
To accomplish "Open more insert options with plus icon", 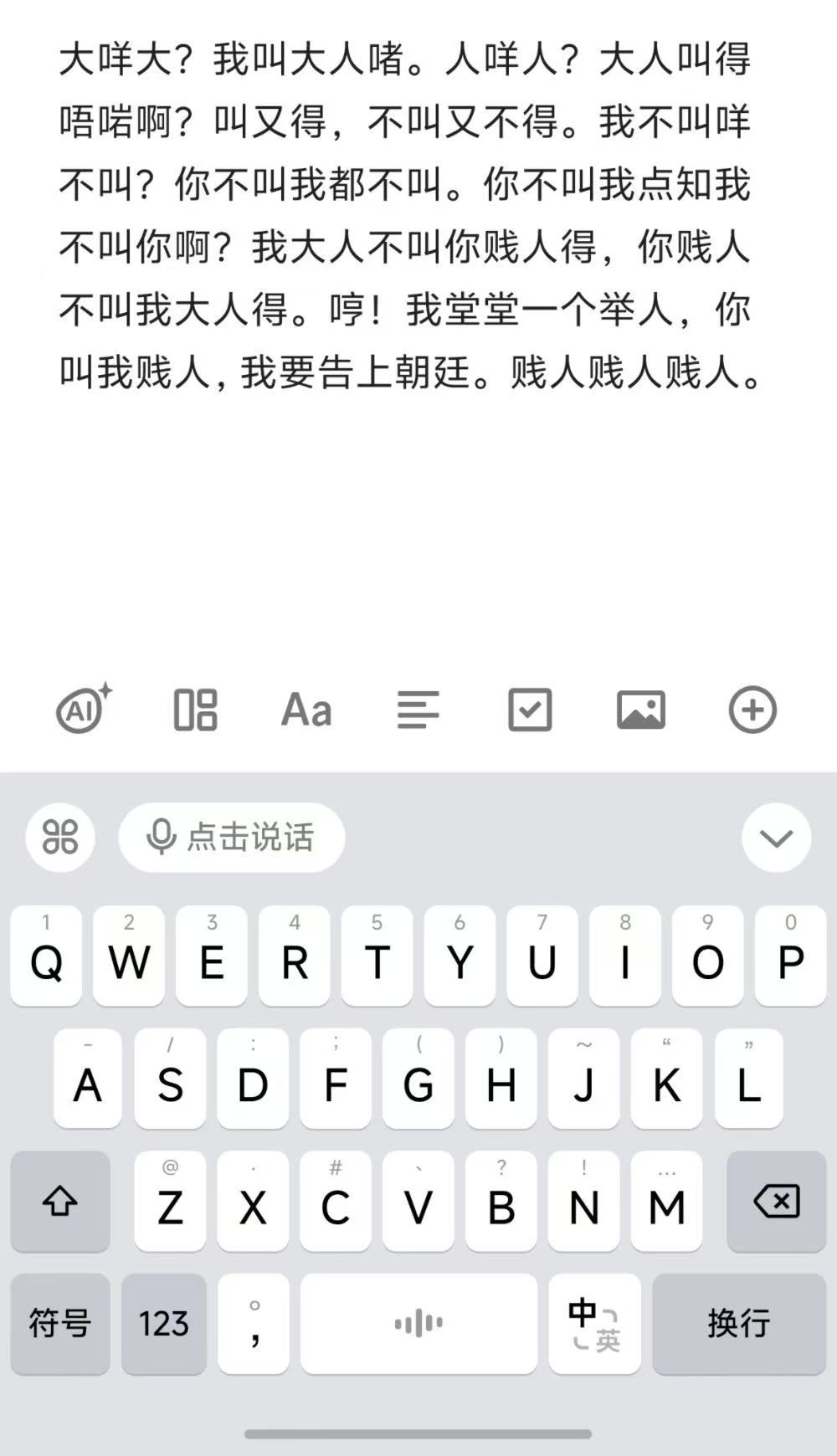I will point(753,710).
